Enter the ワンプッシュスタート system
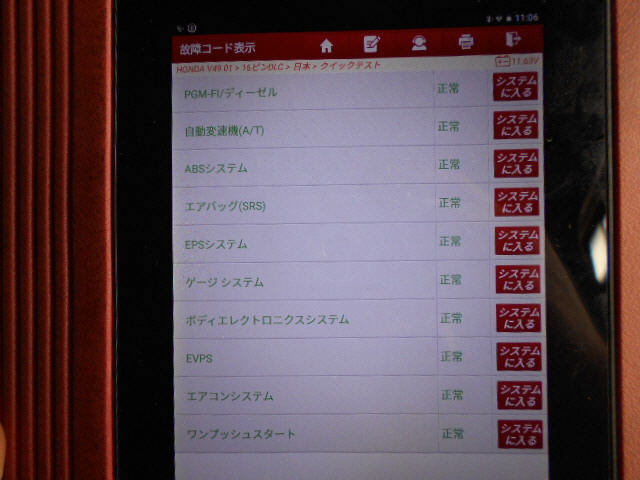The image size is (640, 480). (521, 434)
